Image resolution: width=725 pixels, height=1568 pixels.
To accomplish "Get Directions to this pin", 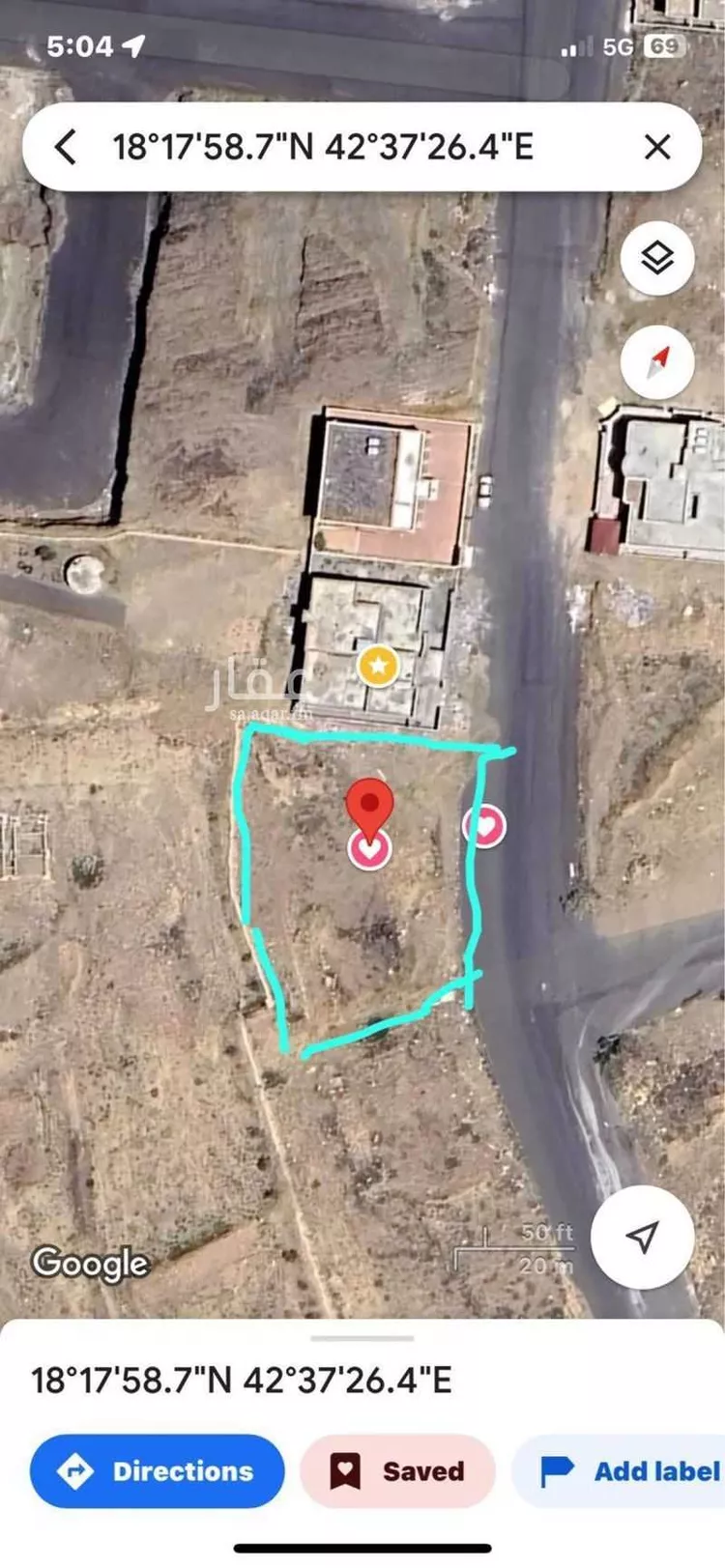I will point(157,1471).
